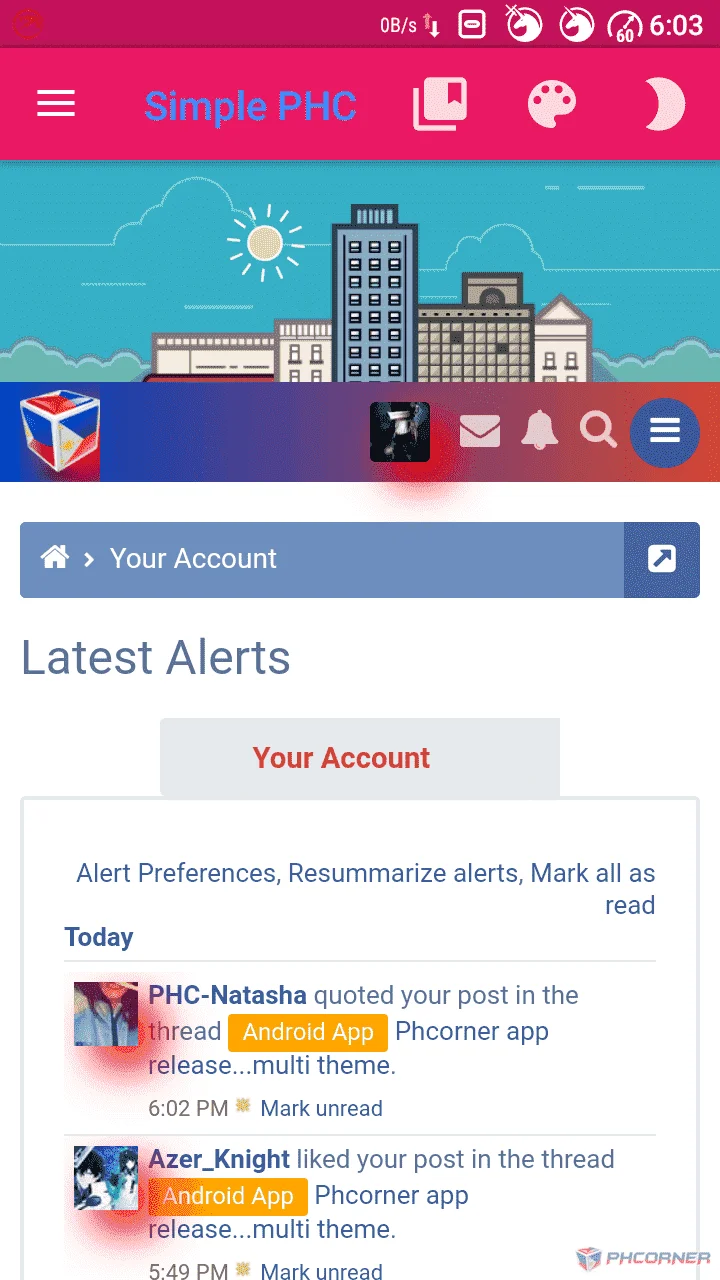
Task: Tap the PHCorner cube logo
Action: (60, 431)
